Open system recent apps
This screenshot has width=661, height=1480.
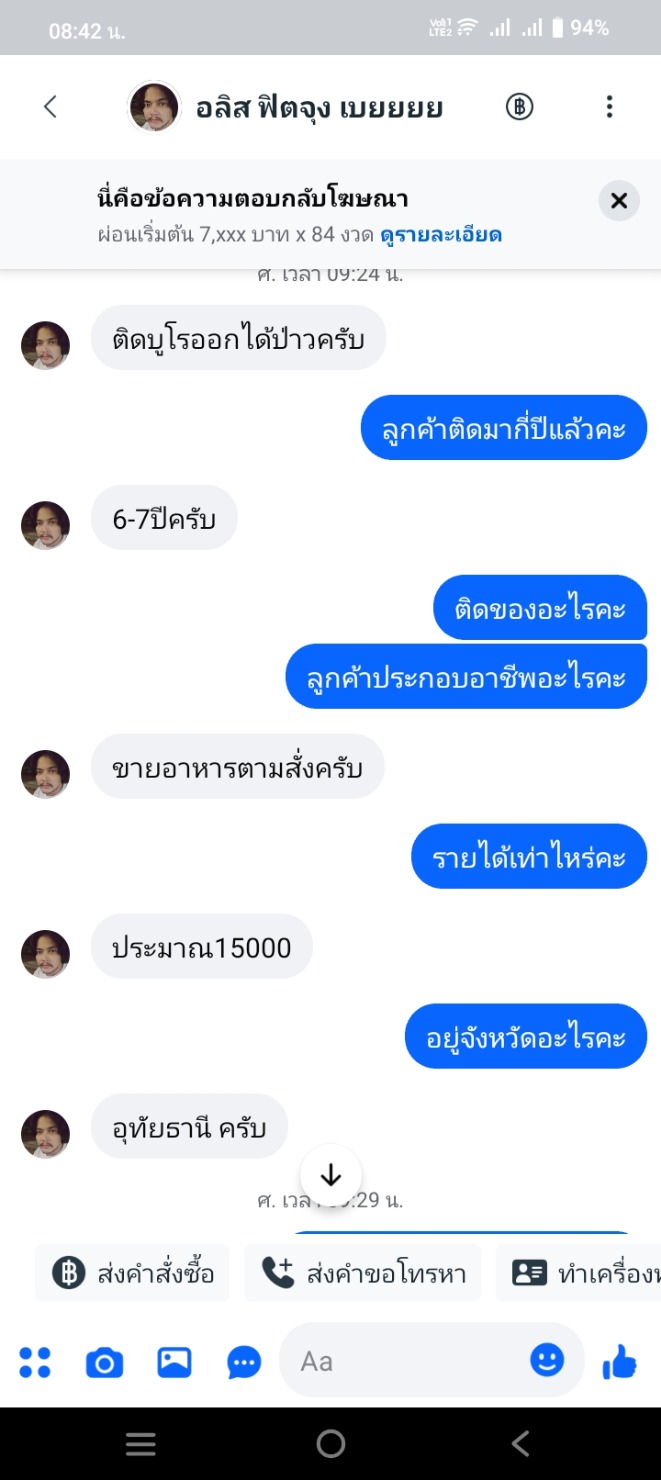[140, 1443]
